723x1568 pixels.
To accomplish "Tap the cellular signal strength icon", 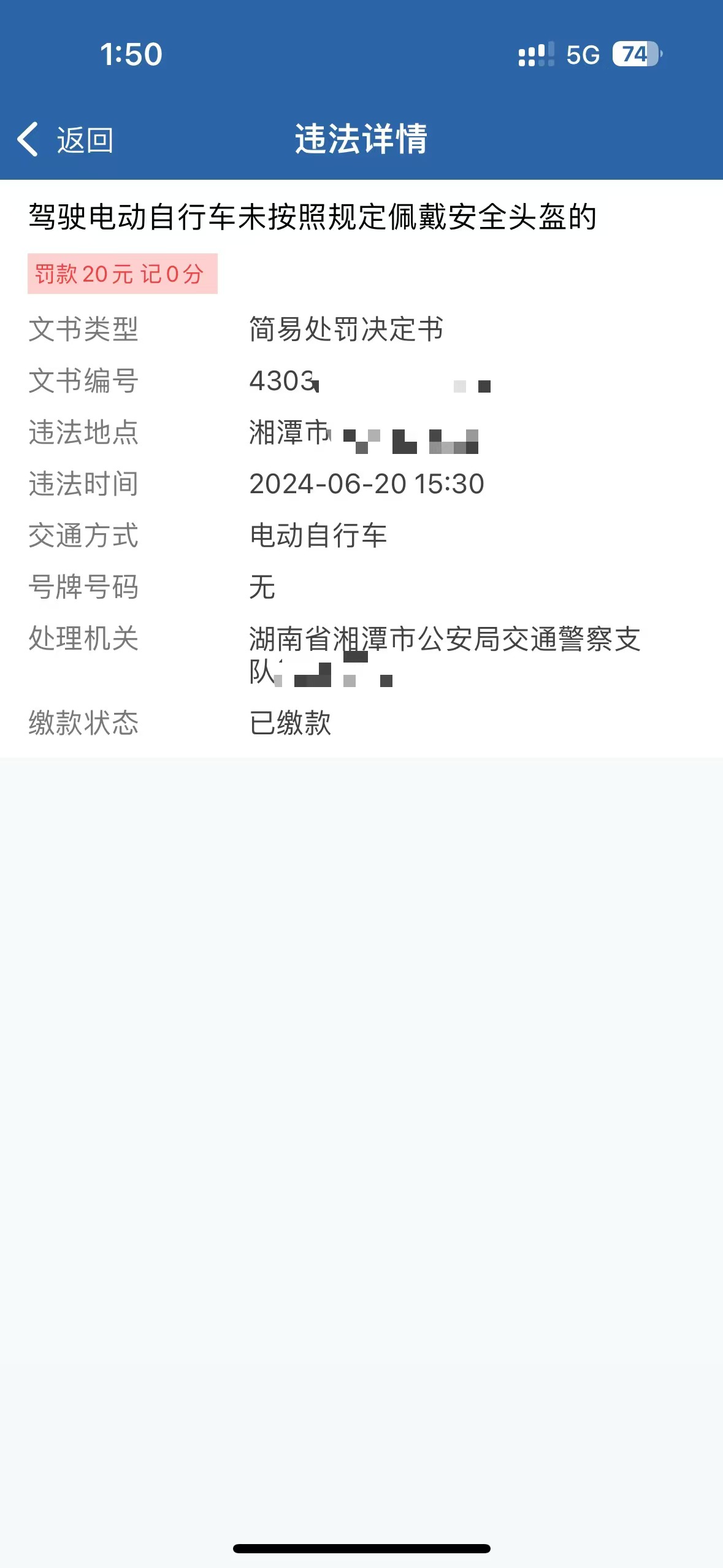I will click(x=535, y=55).
